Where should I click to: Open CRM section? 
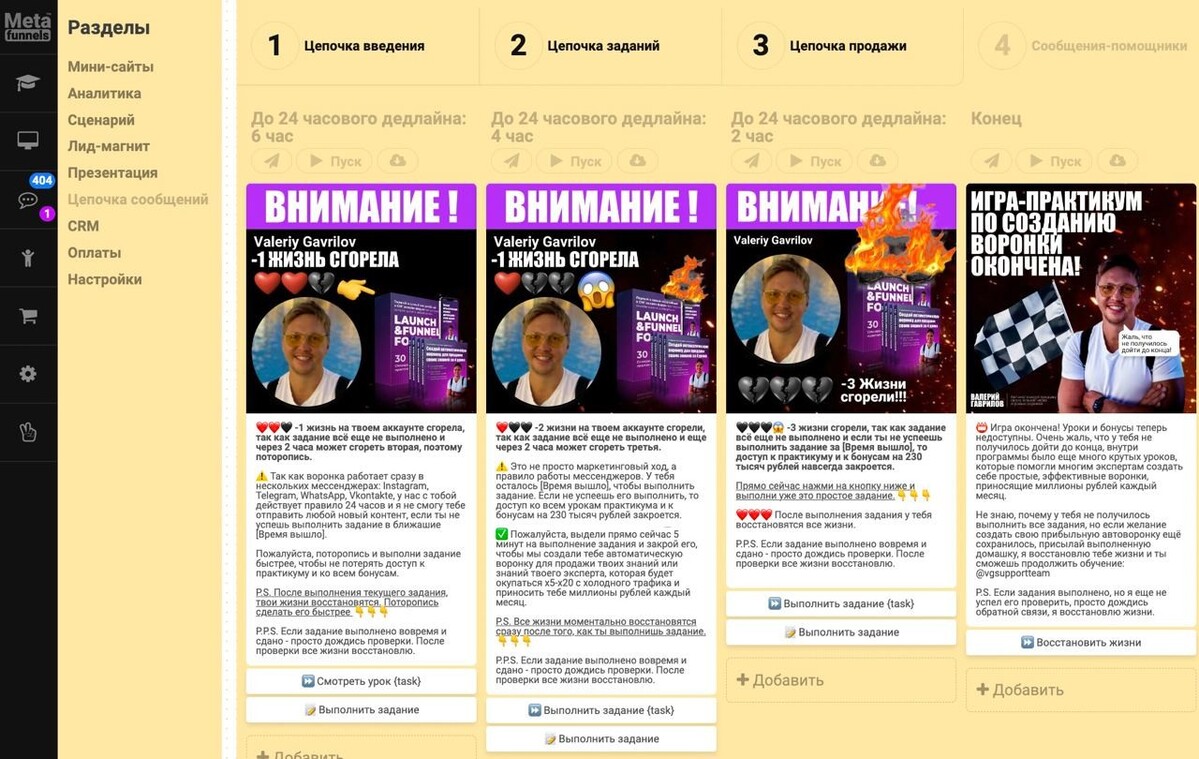[83, 226]
